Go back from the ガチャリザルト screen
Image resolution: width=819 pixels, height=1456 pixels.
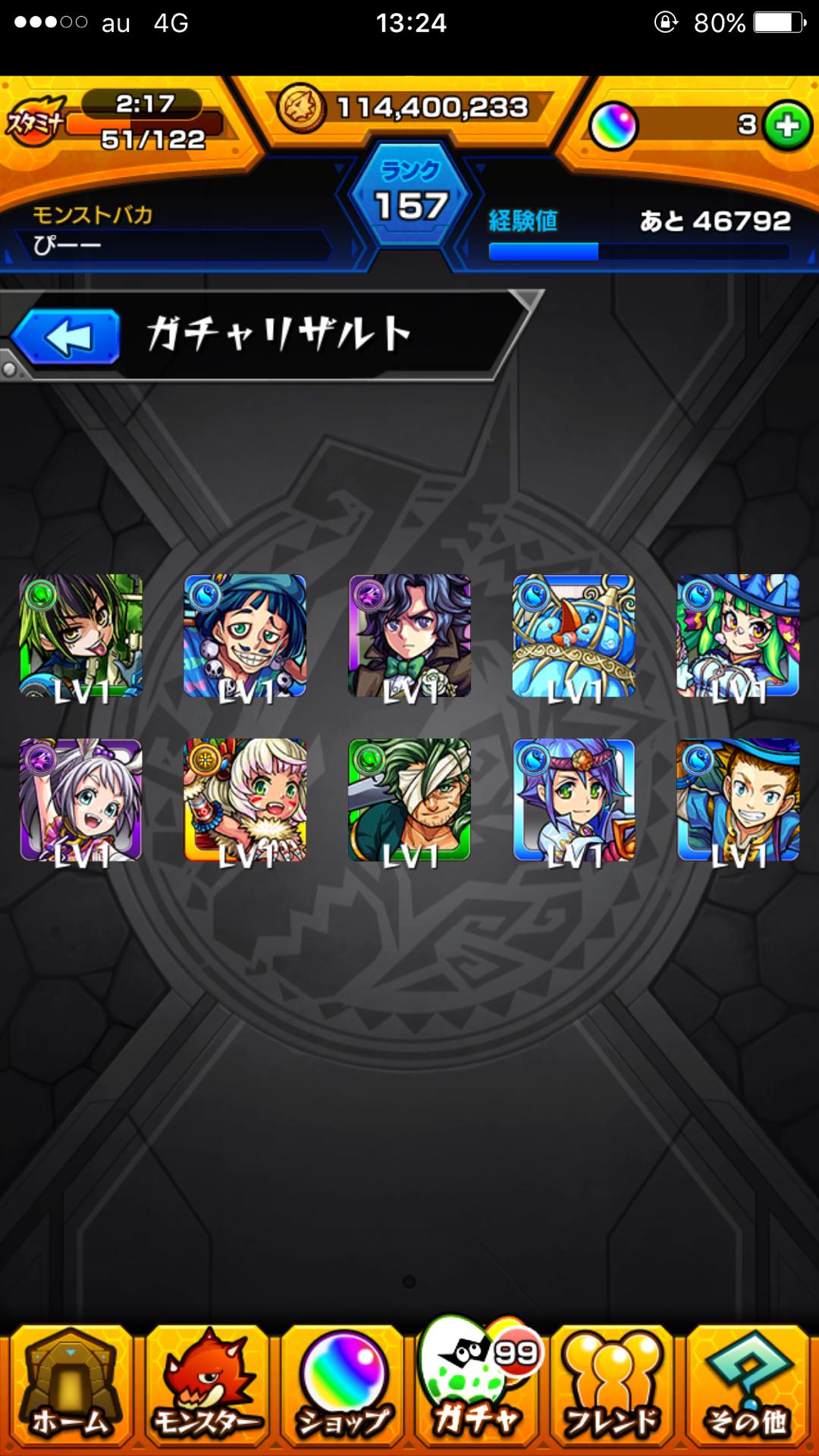tap(66, 336)
